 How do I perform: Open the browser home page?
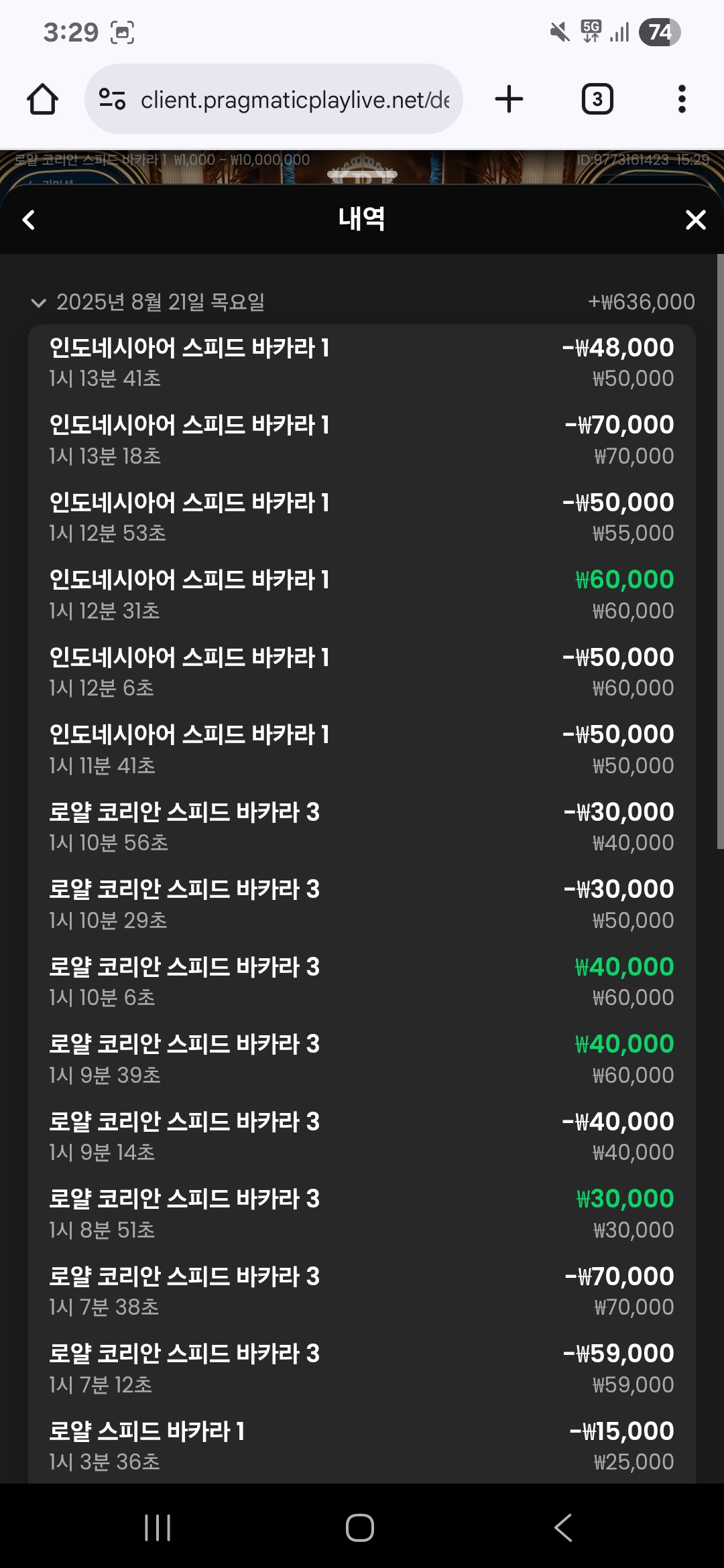[42, 100]
